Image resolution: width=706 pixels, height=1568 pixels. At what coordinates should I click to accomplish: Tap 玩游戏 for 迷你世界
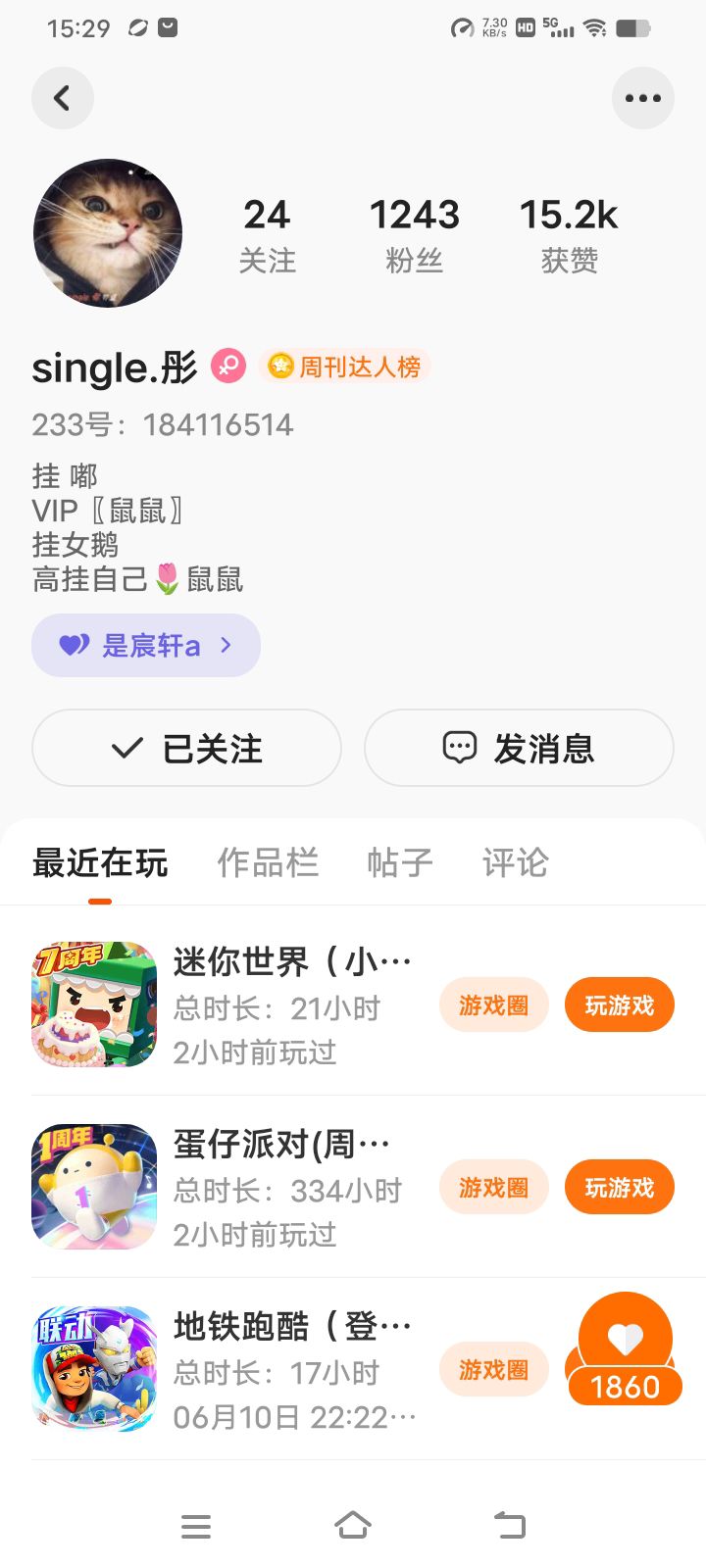coord(619,1005)
